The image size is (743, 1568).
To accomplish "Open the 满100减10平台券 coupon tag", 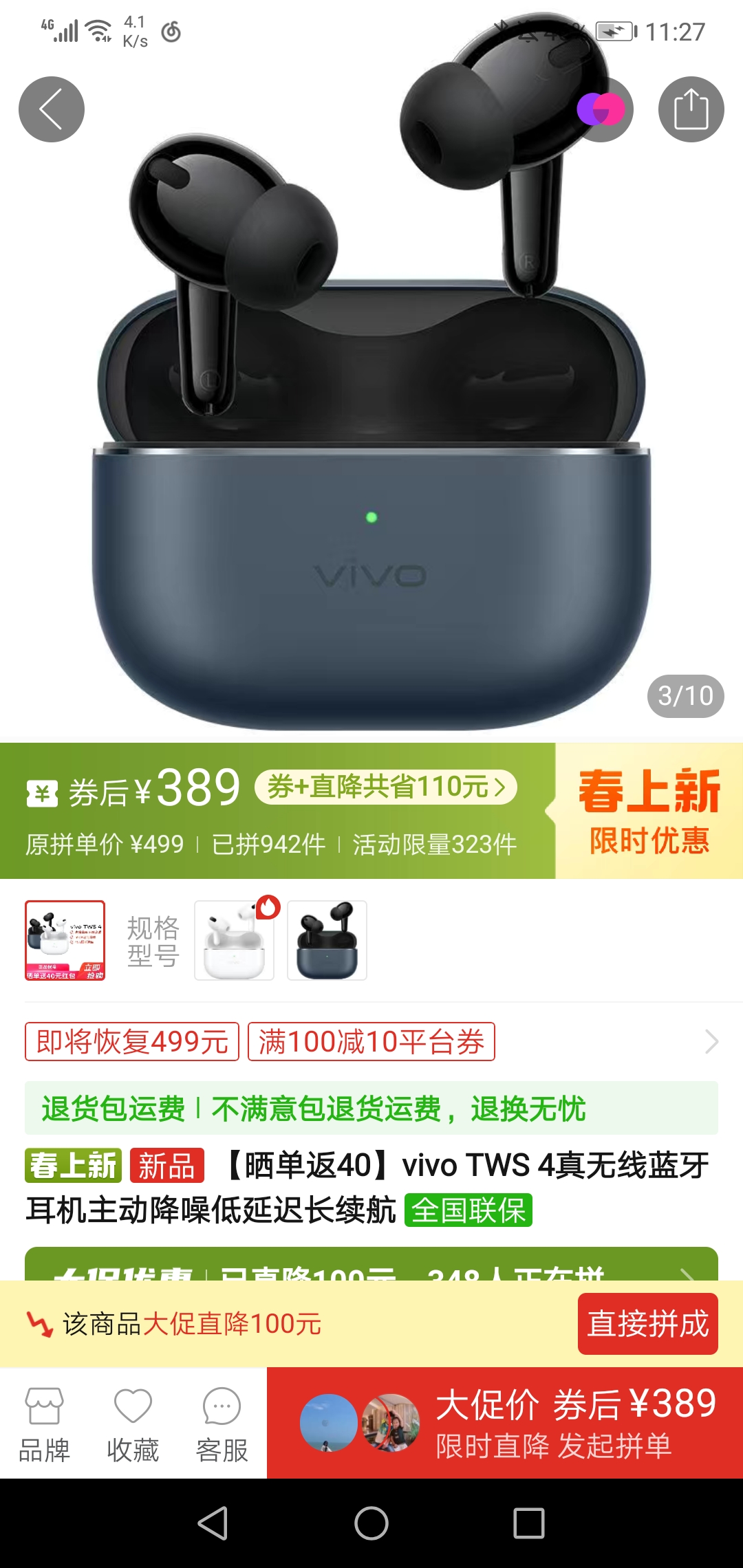I will pos(371,1042).
